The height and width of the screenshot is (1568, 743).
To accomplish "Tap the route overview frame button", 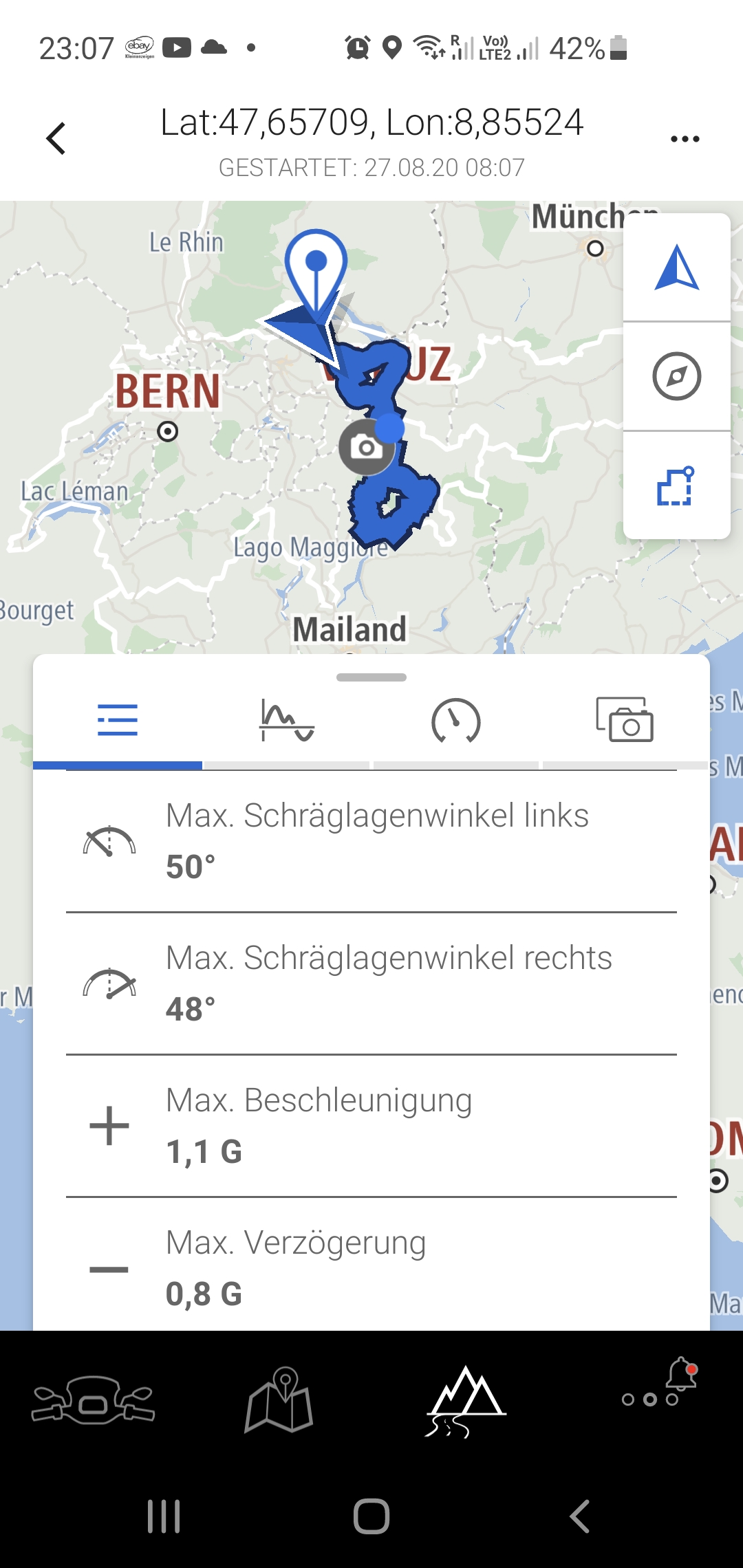I will tap(677, 486).
